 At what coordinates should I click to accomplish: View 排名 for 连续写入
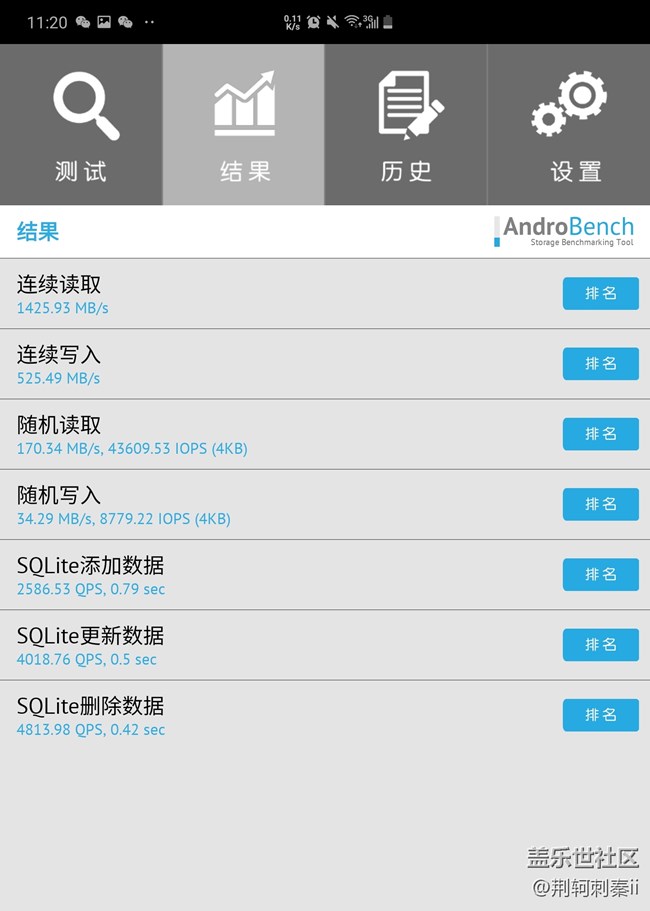(x=600, y=364)
